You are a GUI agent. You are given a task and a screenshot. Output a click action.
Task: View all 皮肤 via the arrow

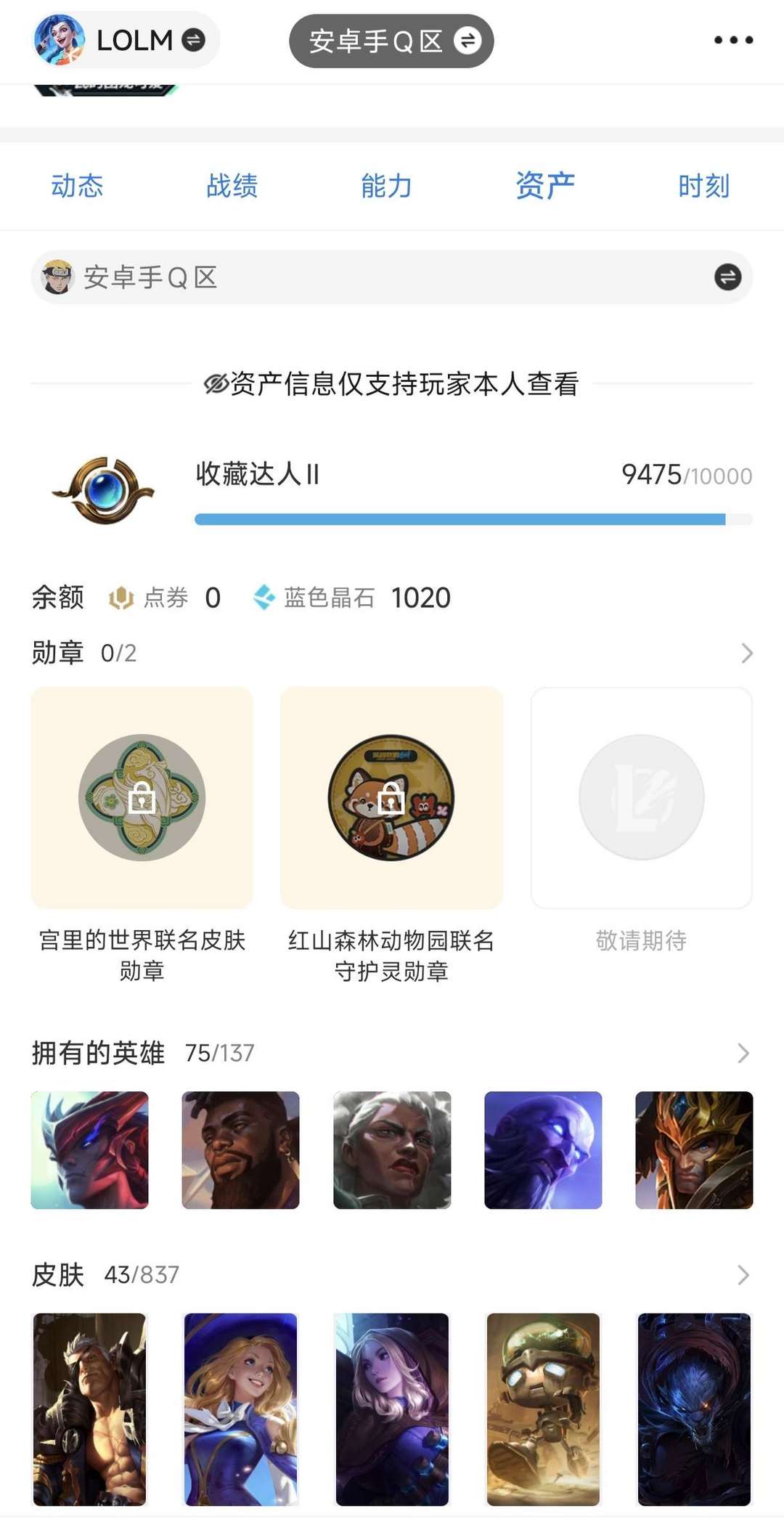[743, 1274]
